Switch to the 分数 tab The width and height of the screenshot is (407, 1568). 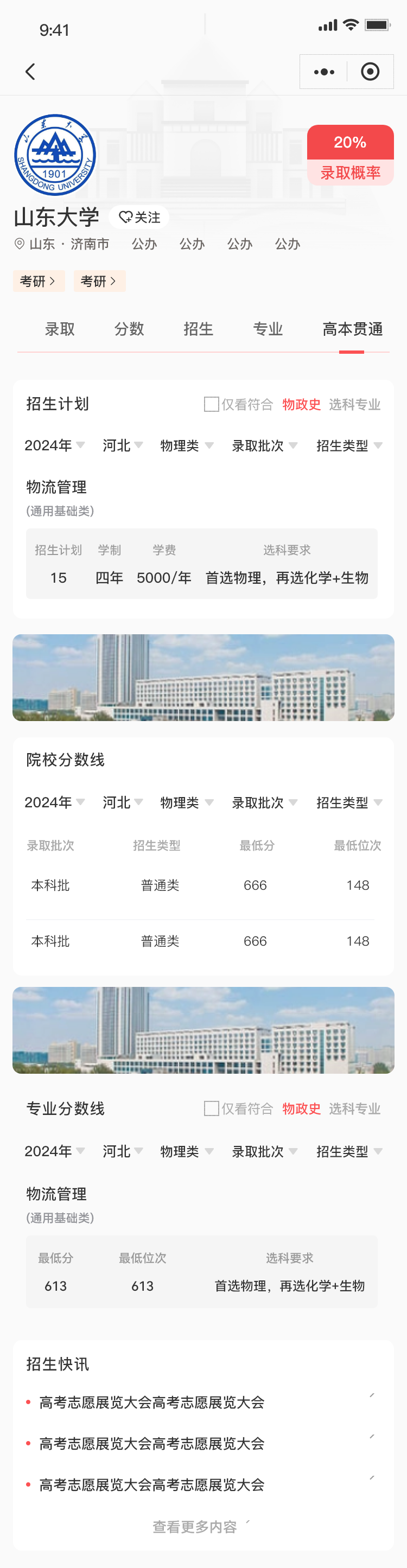(x=129, y=329)
